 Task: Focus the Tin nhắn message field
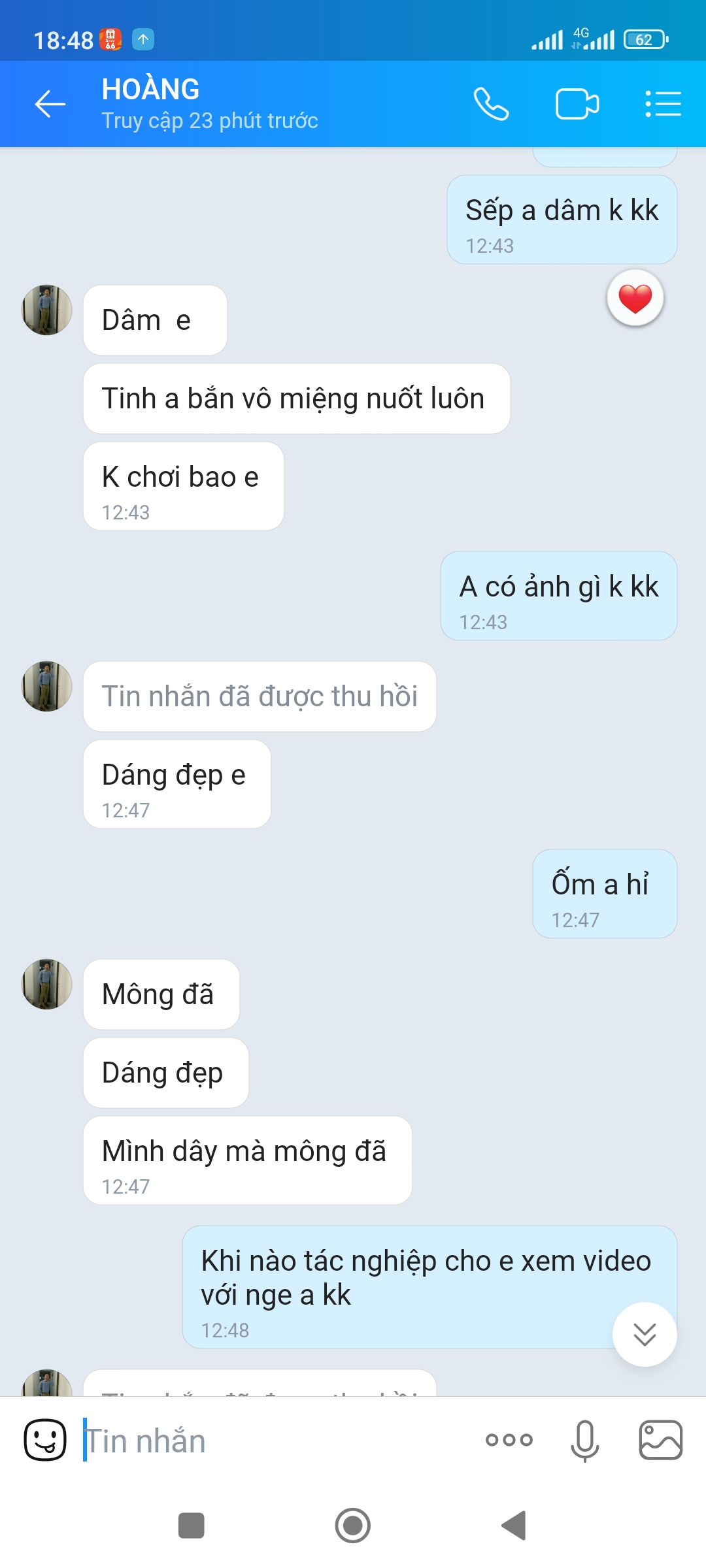click(x=275, y=1441)
